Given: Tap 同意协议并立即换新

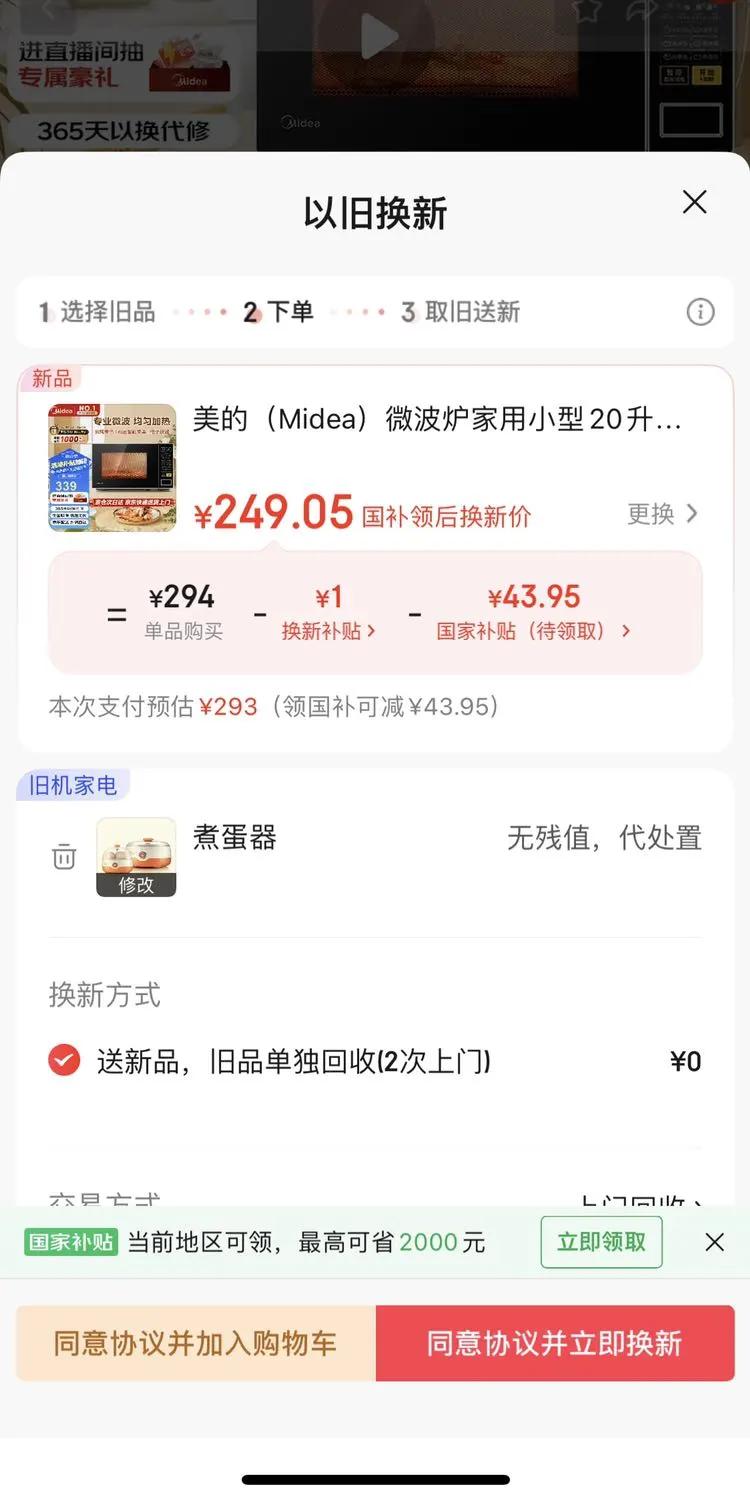Looking at the screenshot, I should [x=555, y=1343].
